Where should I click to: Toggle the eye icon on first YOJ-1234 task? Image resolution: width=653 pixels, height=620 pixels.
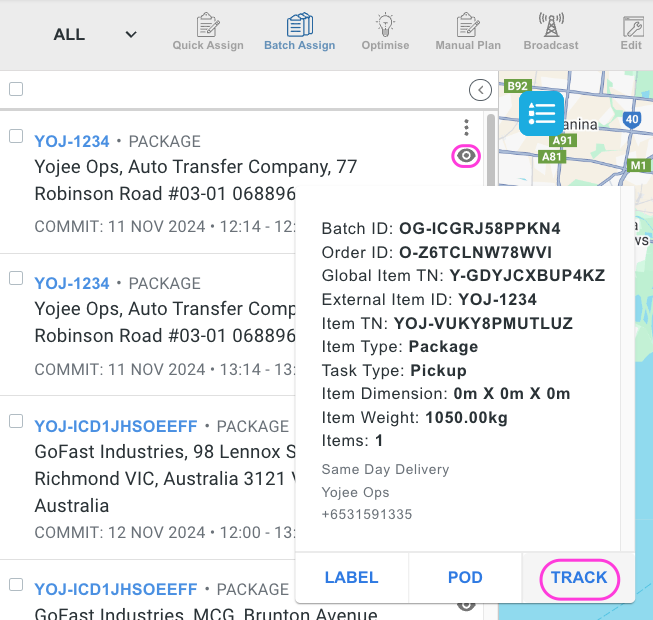466,156
